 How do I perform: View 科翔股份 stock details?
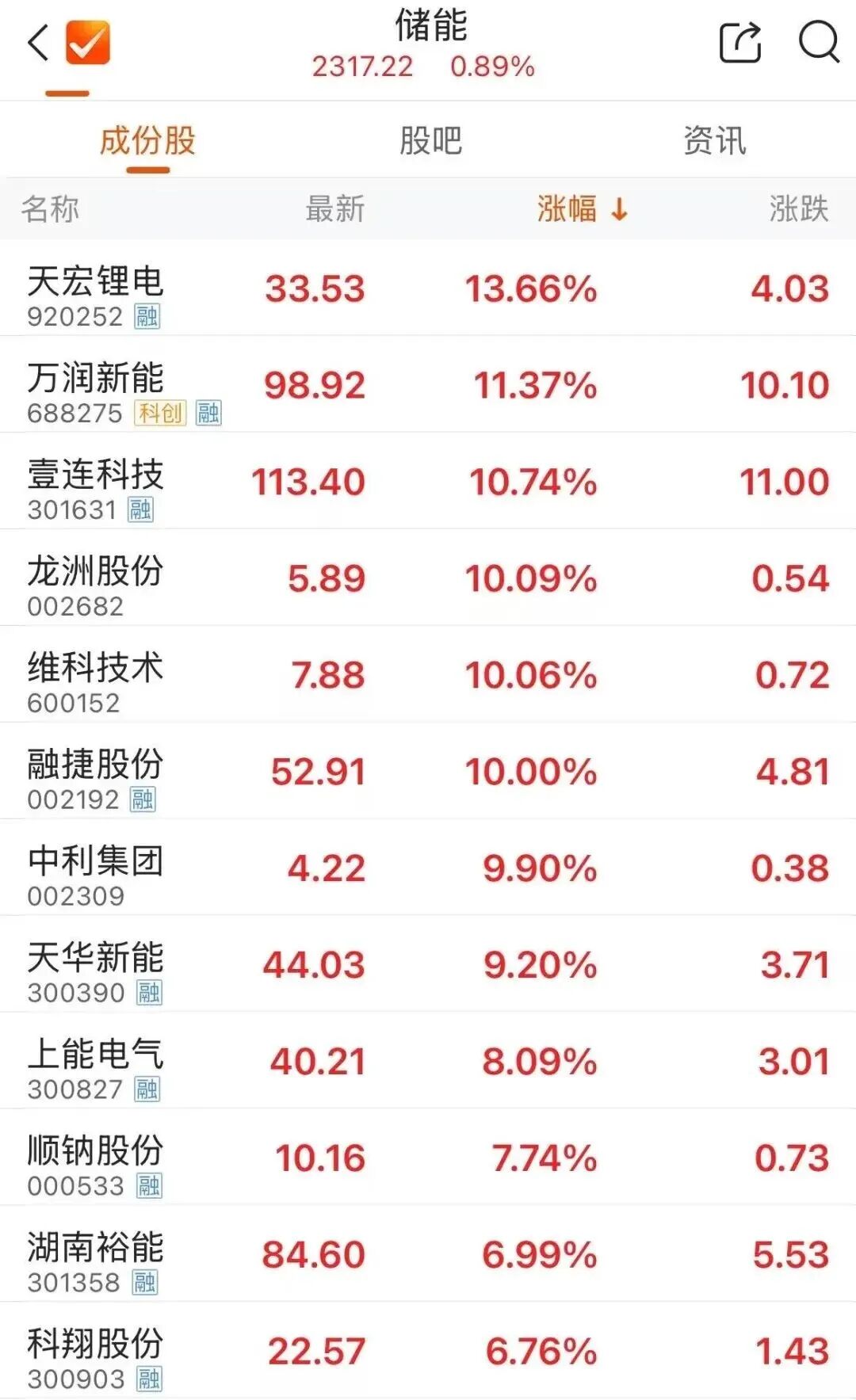coord(95,1346)
